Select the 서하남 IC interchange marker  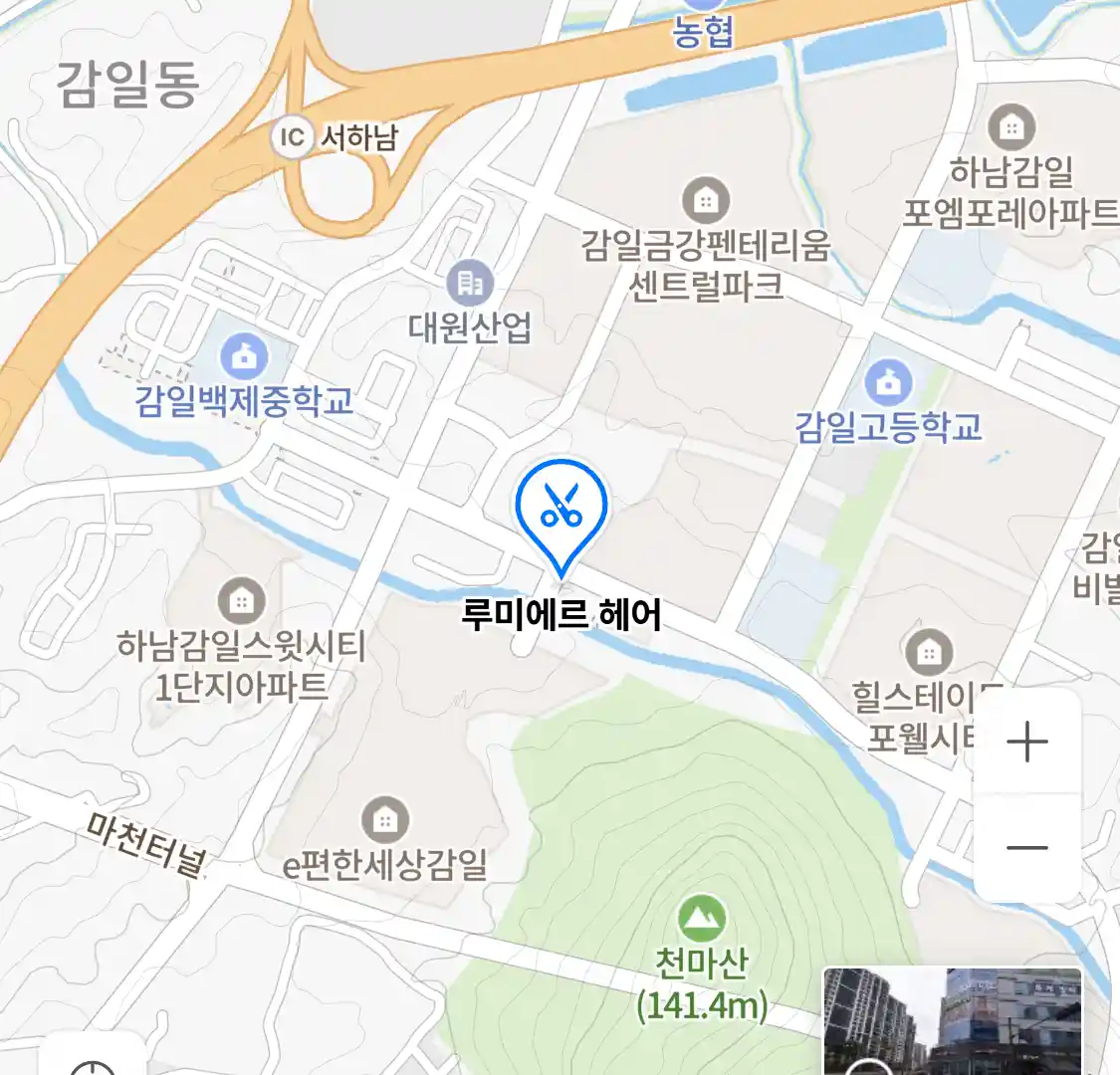click(293, 137)
